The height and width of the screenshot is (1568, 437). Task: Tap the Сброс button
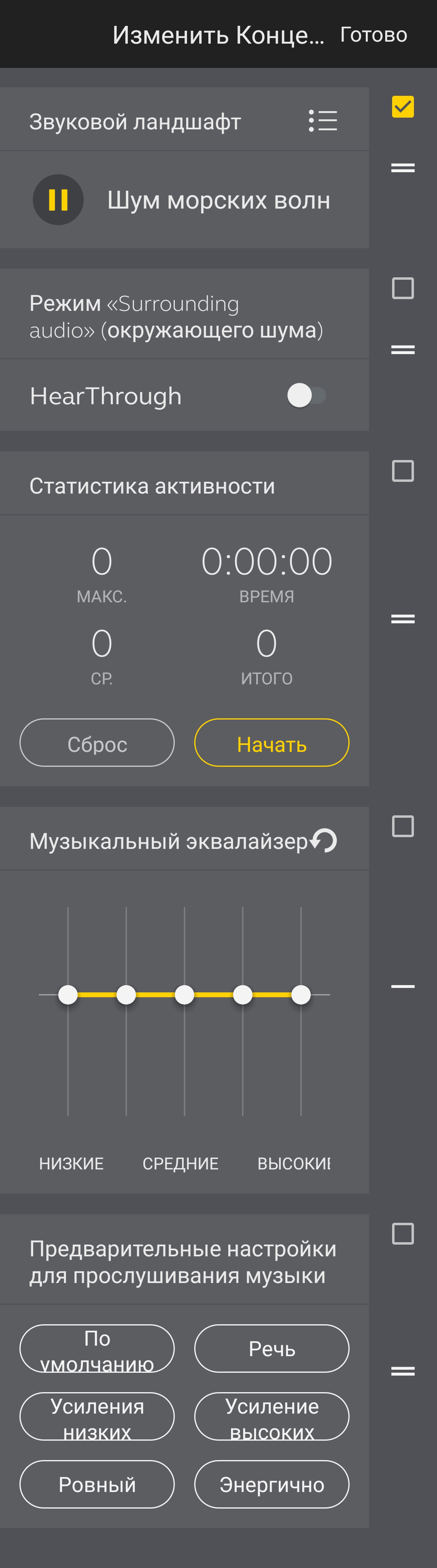pos(97,743)
